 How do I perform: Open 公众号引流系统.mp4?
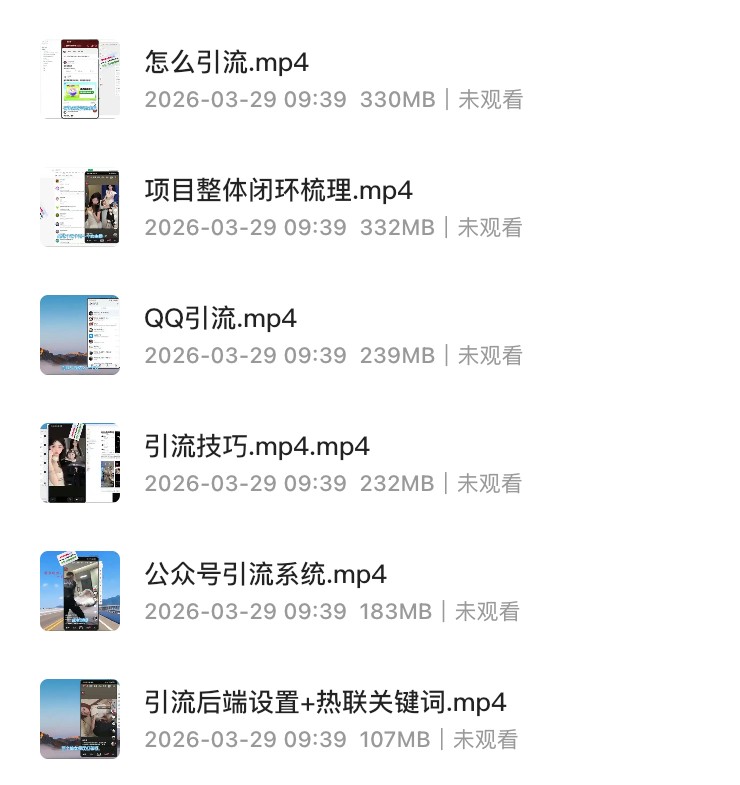click(x=265, y=575)
